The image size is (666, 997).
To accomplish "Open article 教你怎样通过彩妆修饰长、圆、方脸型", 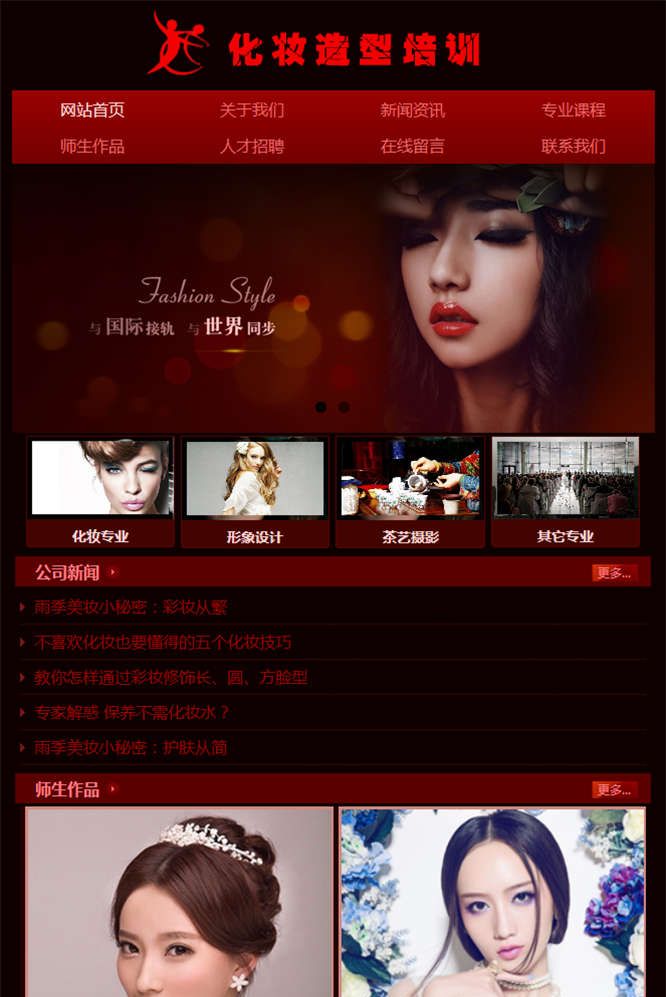I will coord(171,677).
